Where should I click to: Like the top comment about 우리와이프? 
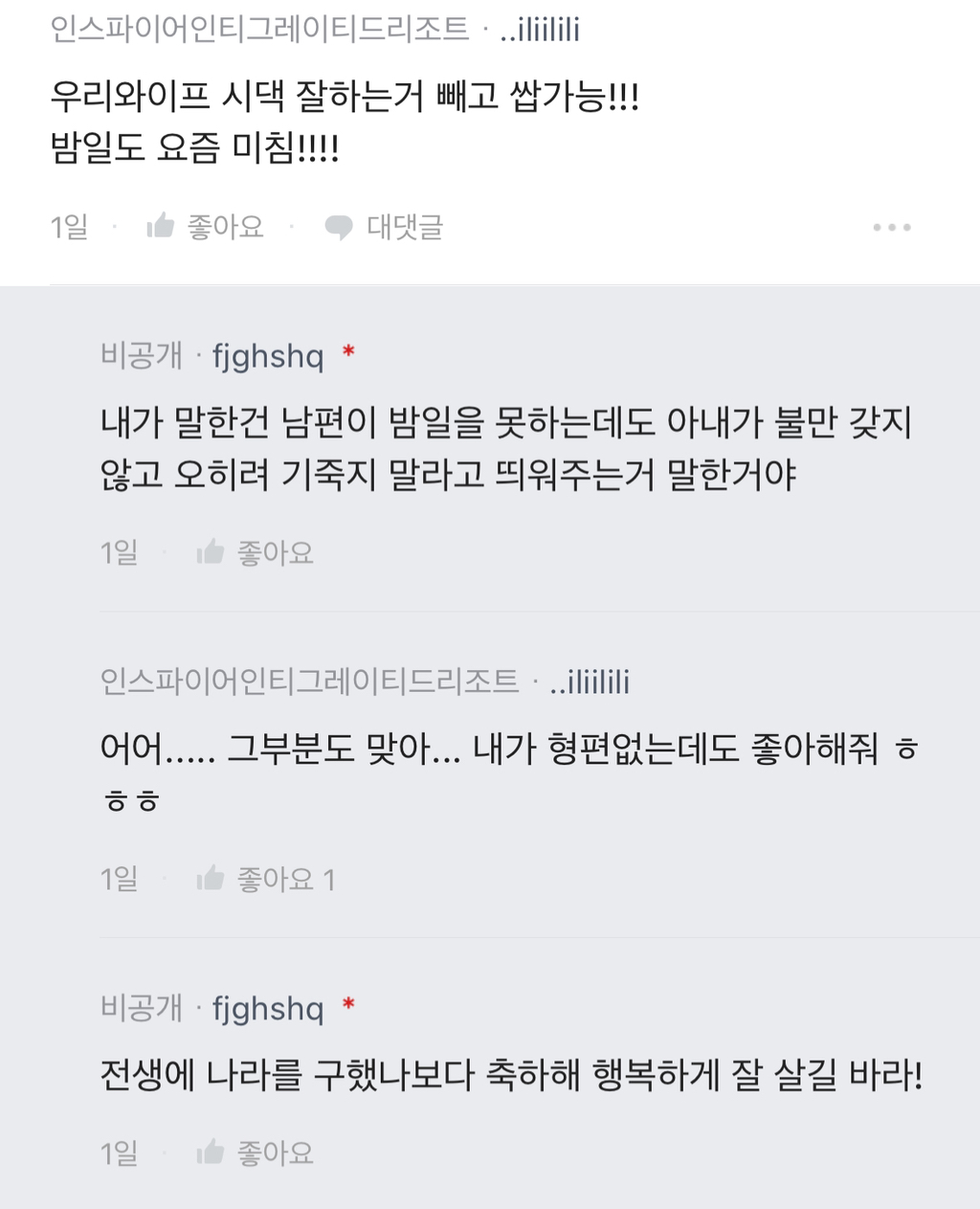[x=205, y=227]
